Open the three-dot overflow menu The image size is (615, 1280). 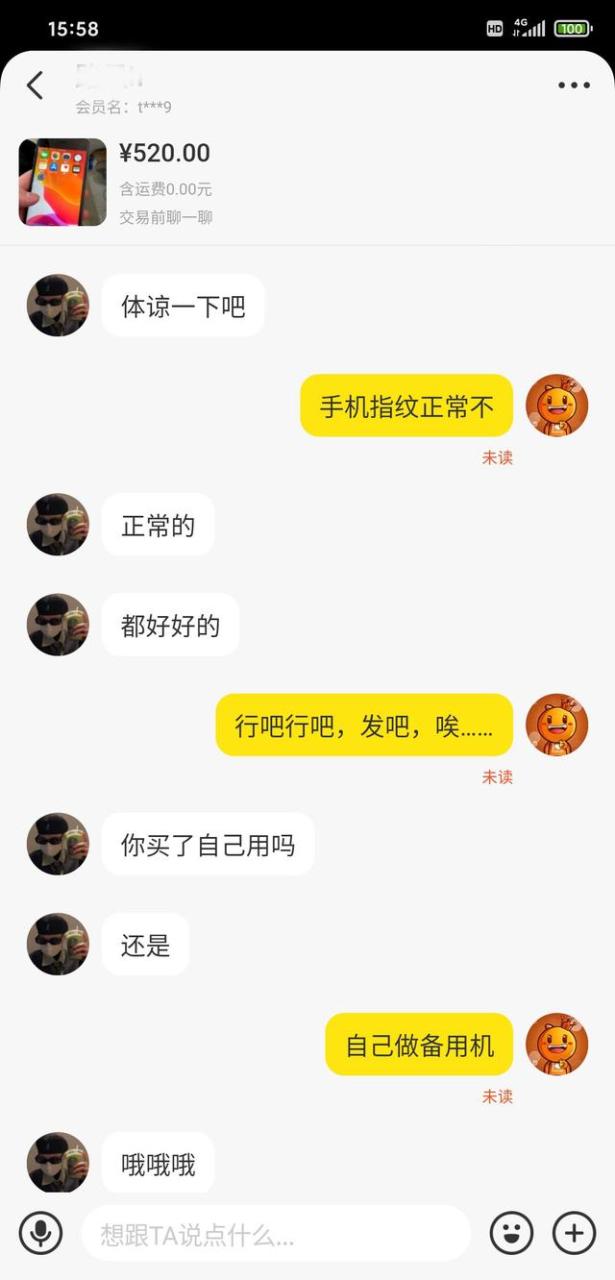point(574,85)
